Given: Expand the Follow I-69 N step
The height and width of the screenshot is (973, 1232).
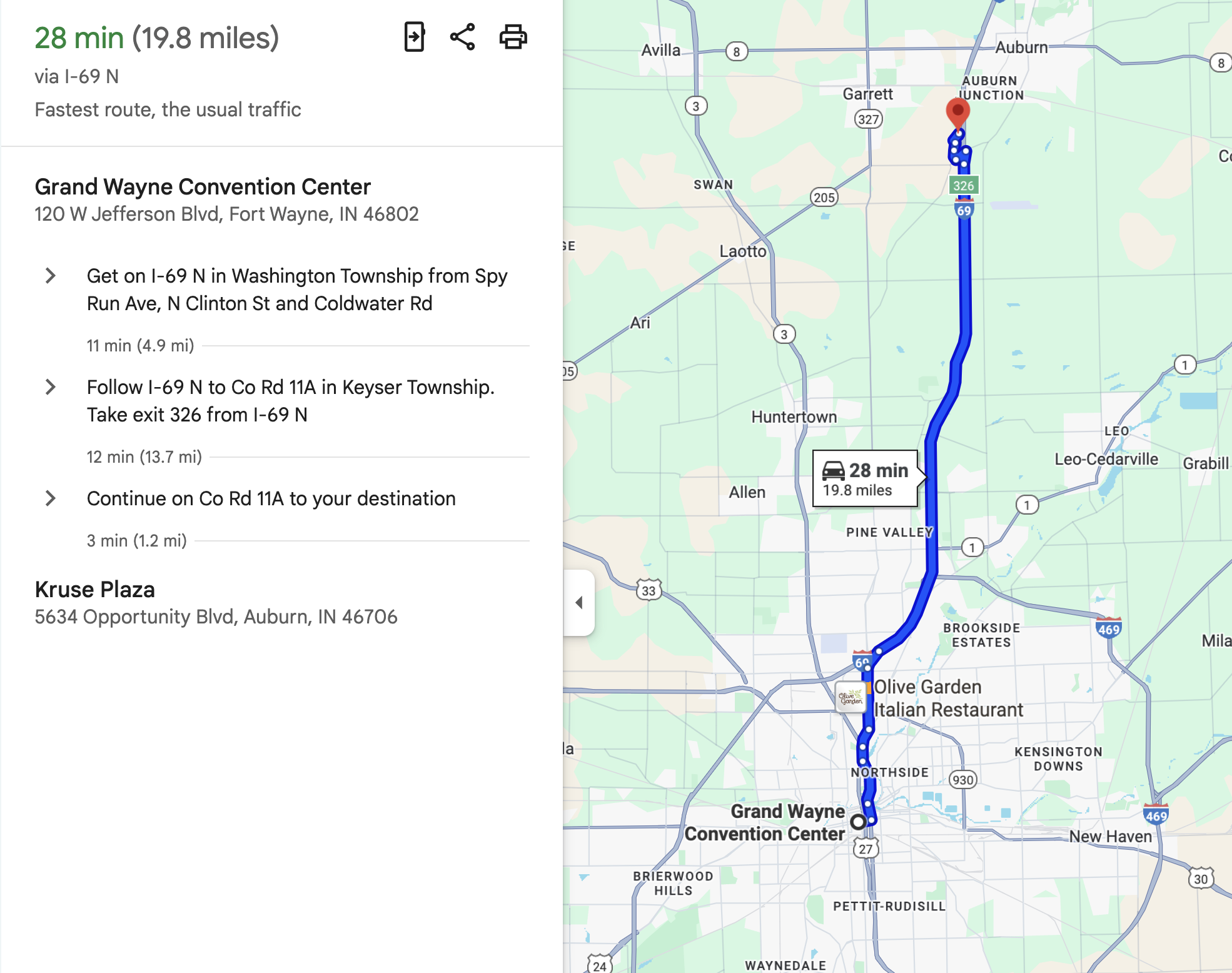Looking at the screenshot, I should click(x=51, y=387).
